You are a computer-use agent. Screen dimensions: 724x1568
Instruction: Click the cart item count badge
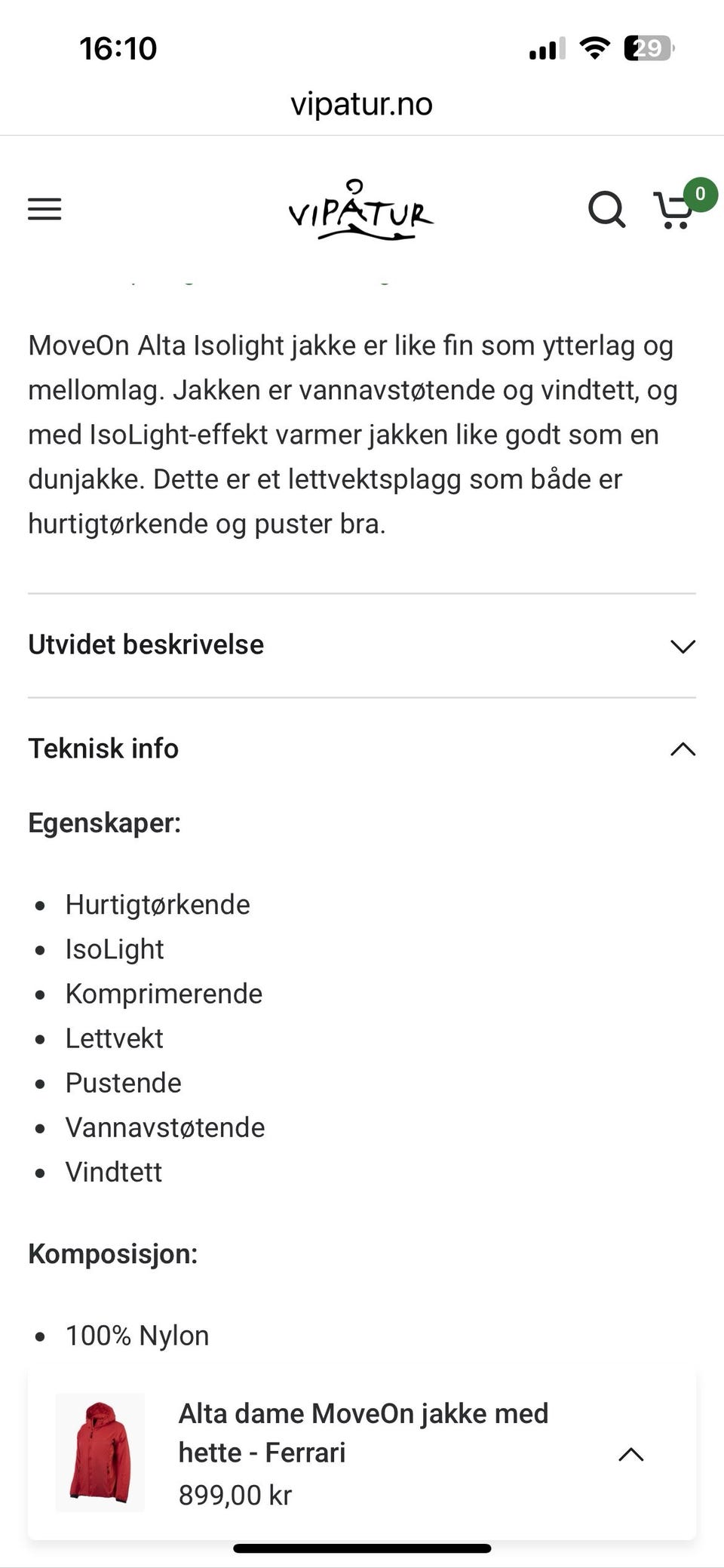tap(700, 194)
